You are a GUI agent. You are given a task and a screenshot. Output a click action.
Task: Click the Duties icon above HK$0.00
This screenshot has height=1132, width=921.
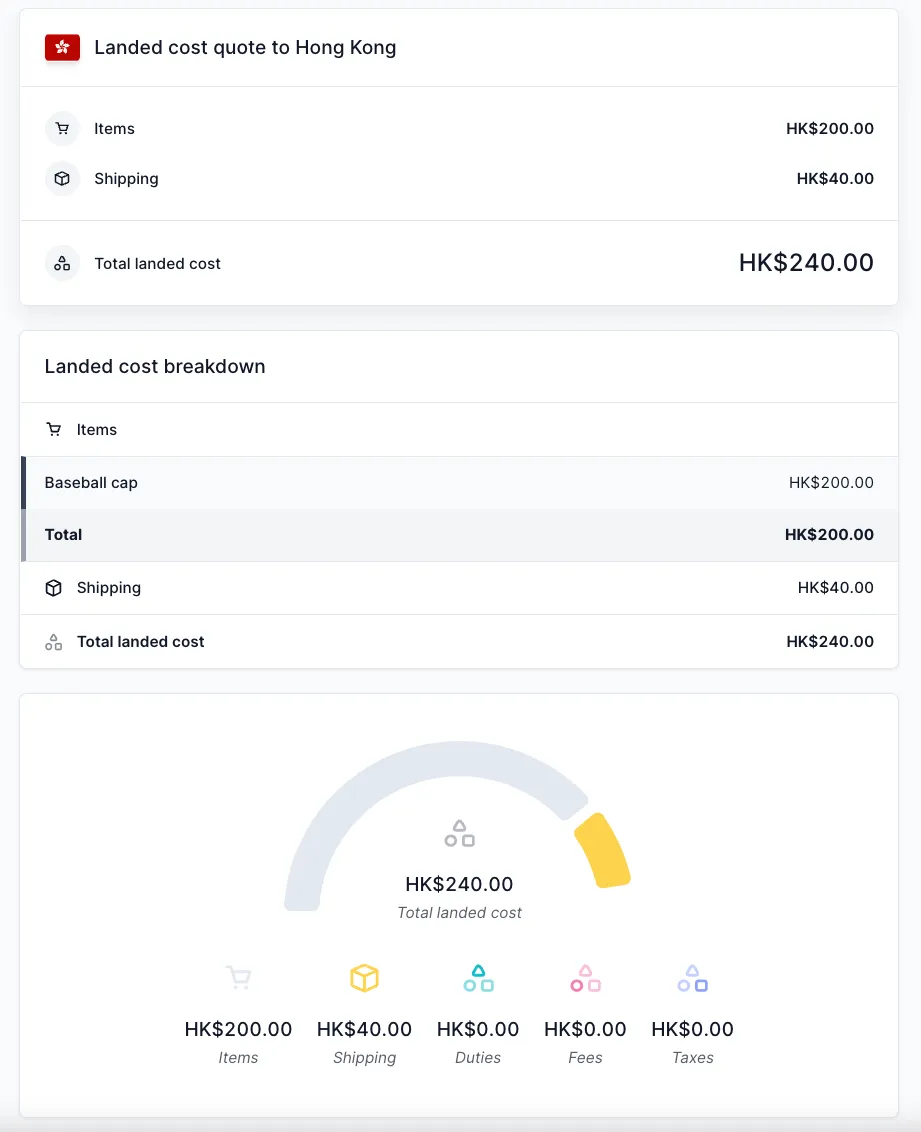point(478,978)
